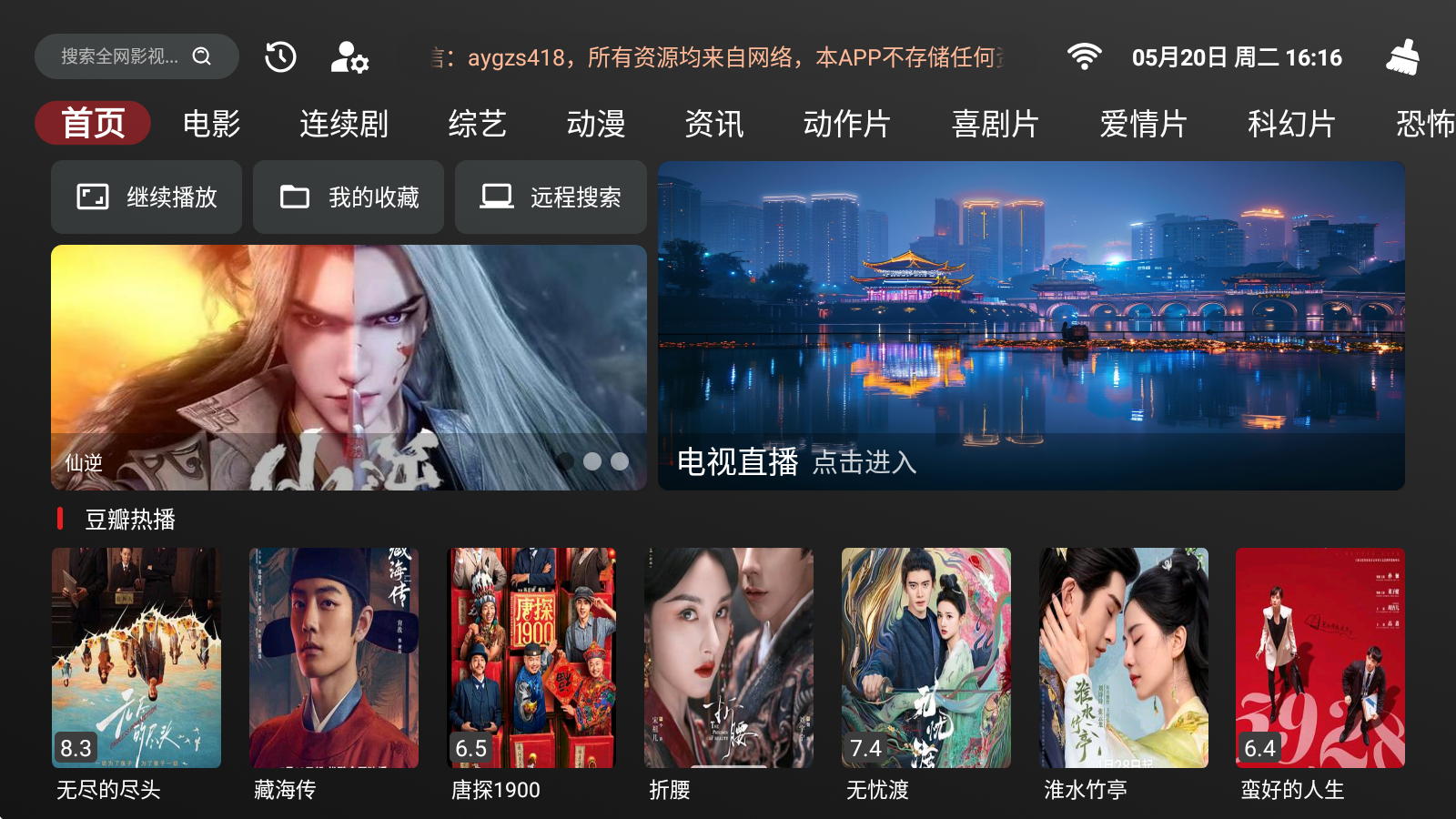Tap the 继续播放 button
The height and width of the screenshot is (819, 1456).
(x=147, y=197)
